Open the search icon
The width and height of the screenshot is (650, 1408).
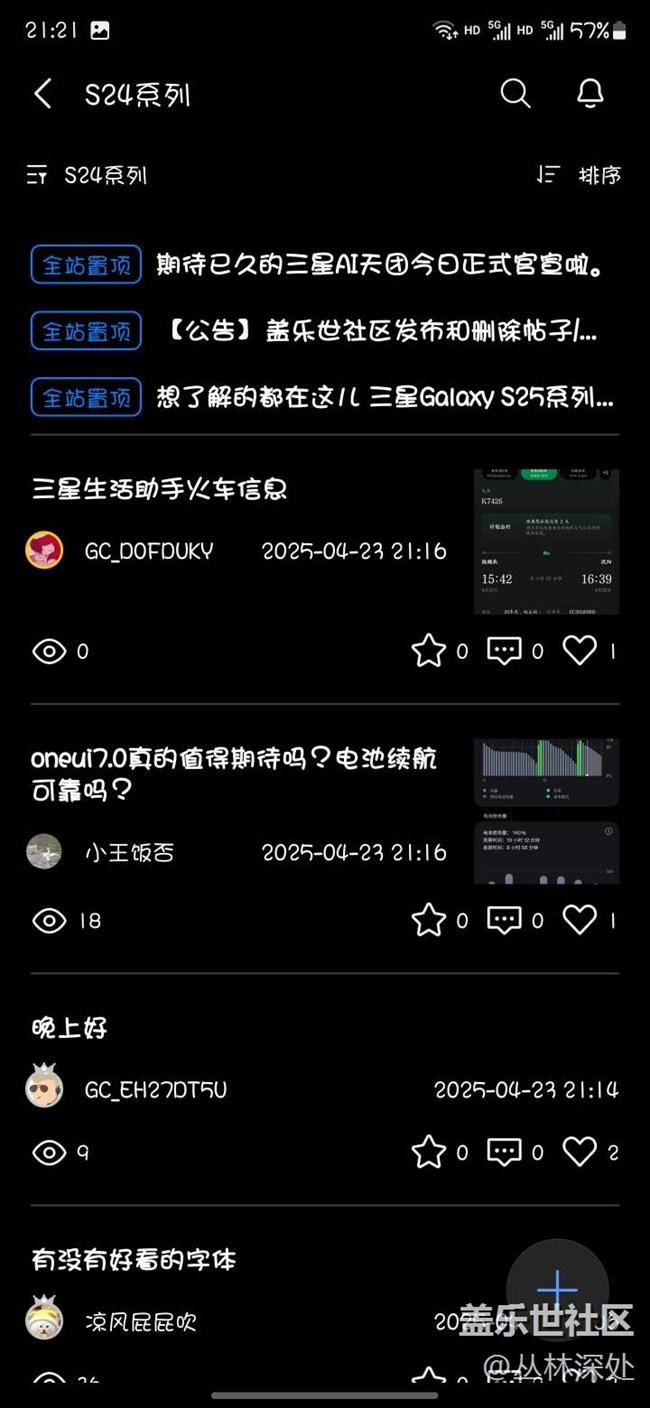tap(515, 94)
